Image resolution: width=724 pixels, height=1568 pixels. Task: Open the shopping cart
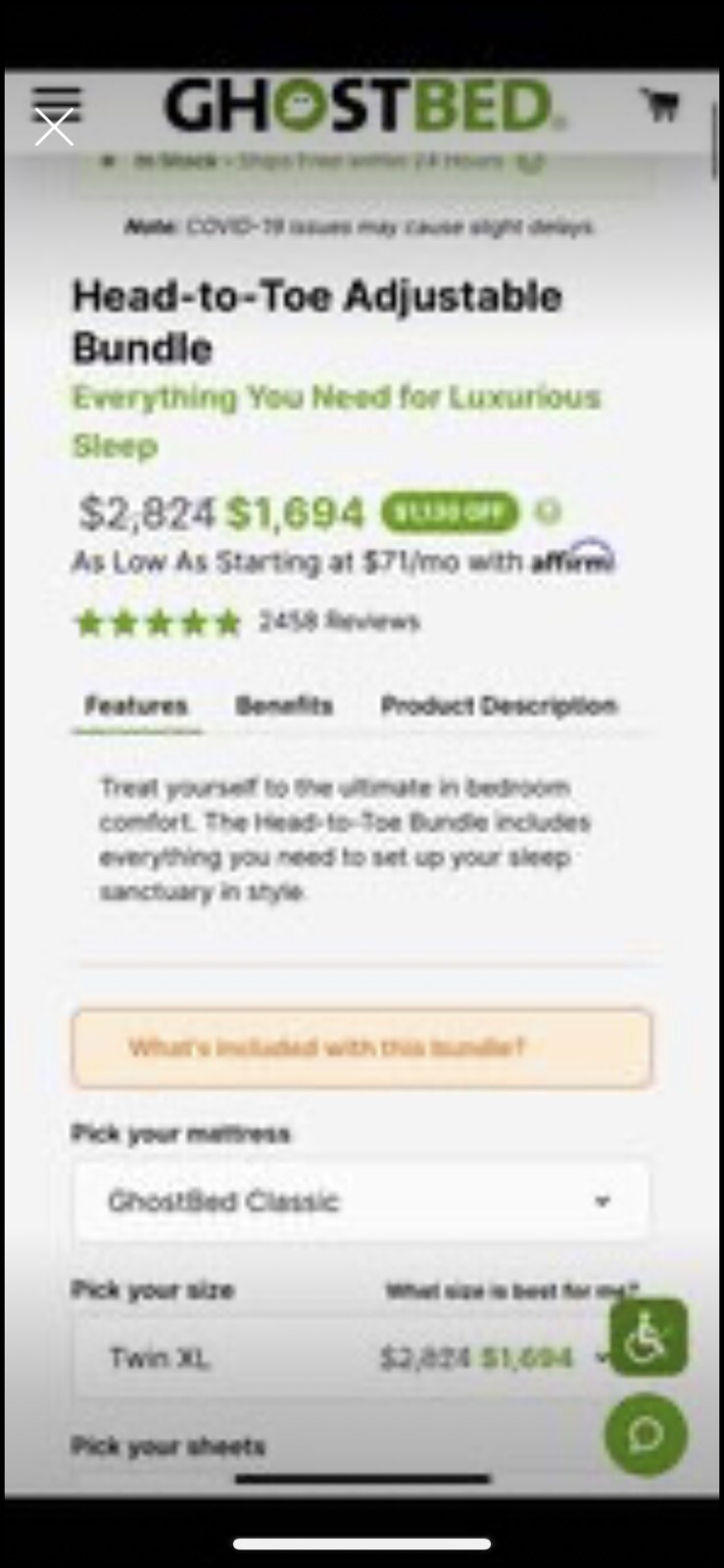pos(660,105)
